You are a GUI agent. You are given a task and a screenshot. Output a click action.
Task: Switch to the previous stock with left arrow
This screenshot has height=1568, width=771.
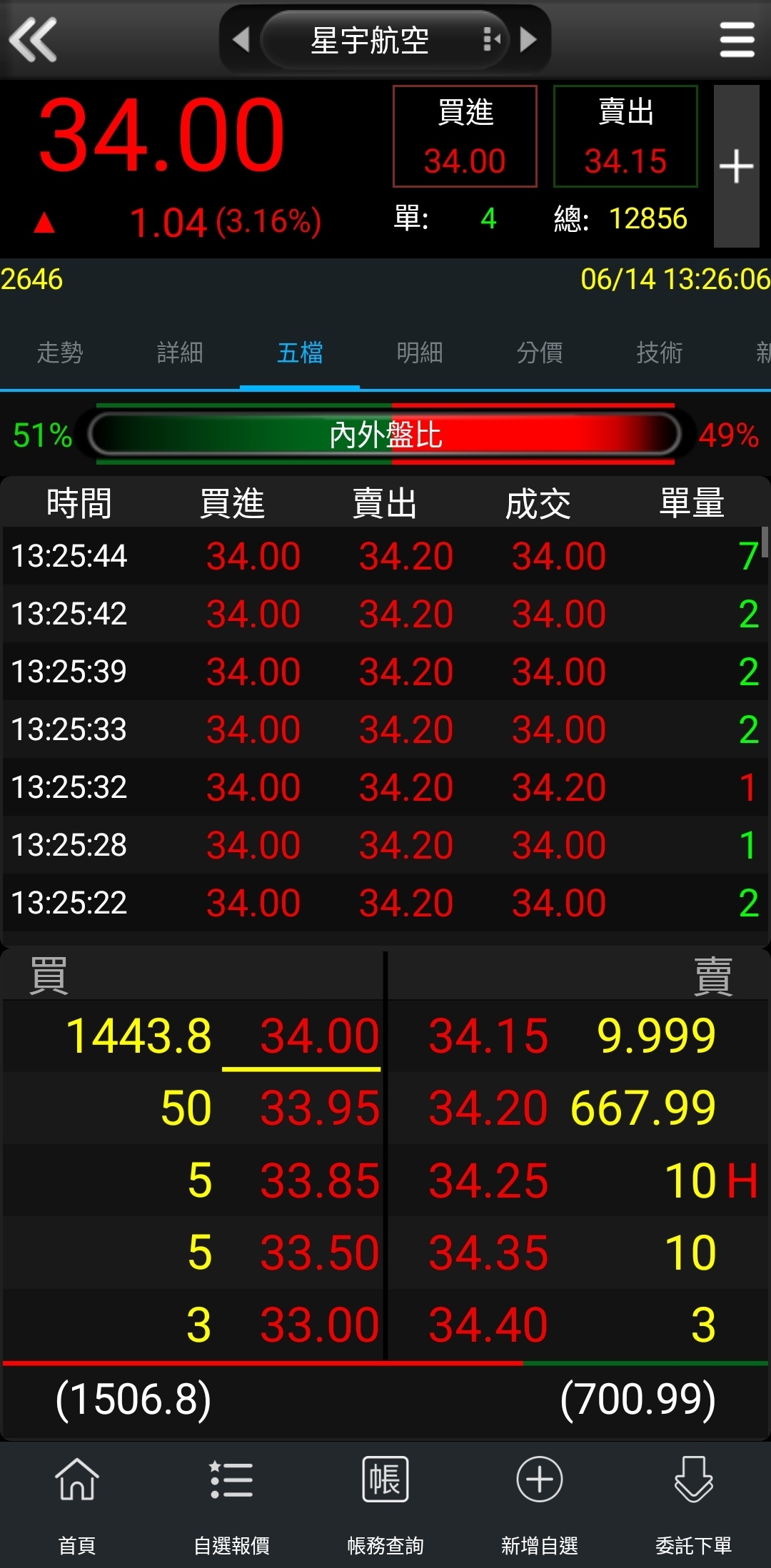[x=241, y=39]
